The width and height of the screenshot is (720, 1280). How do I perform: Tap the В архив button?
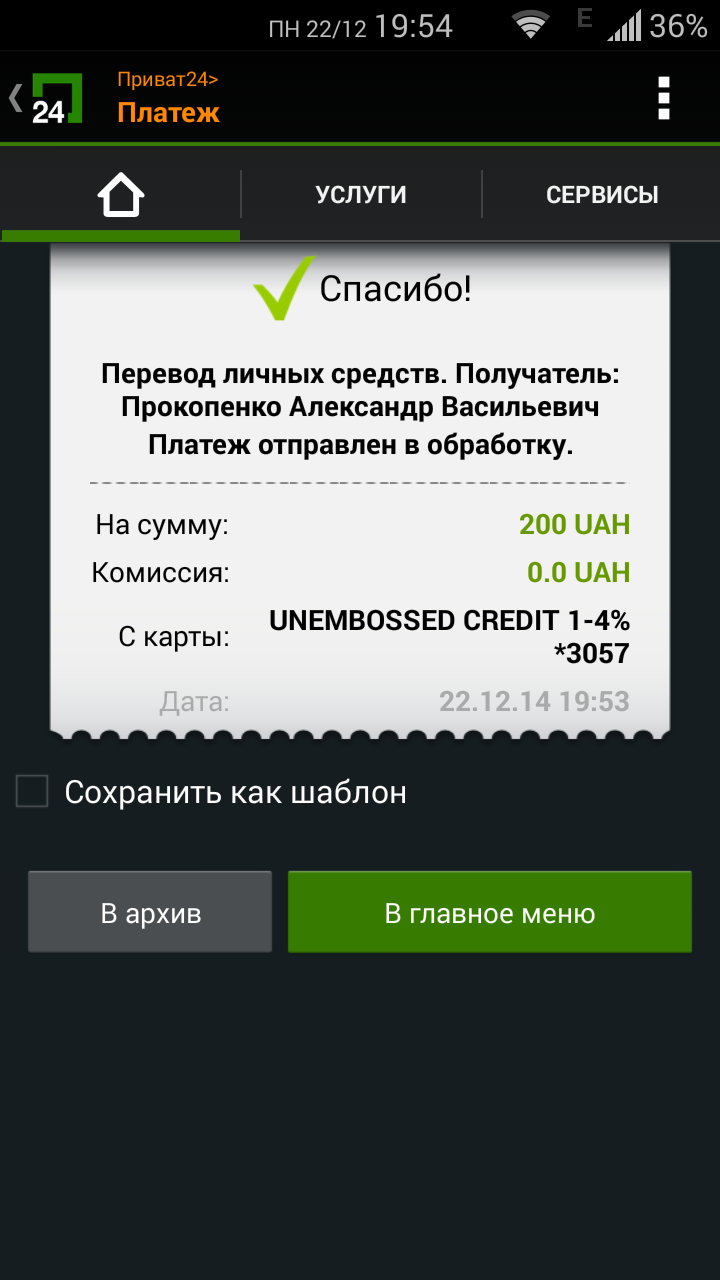pos(150,912)
